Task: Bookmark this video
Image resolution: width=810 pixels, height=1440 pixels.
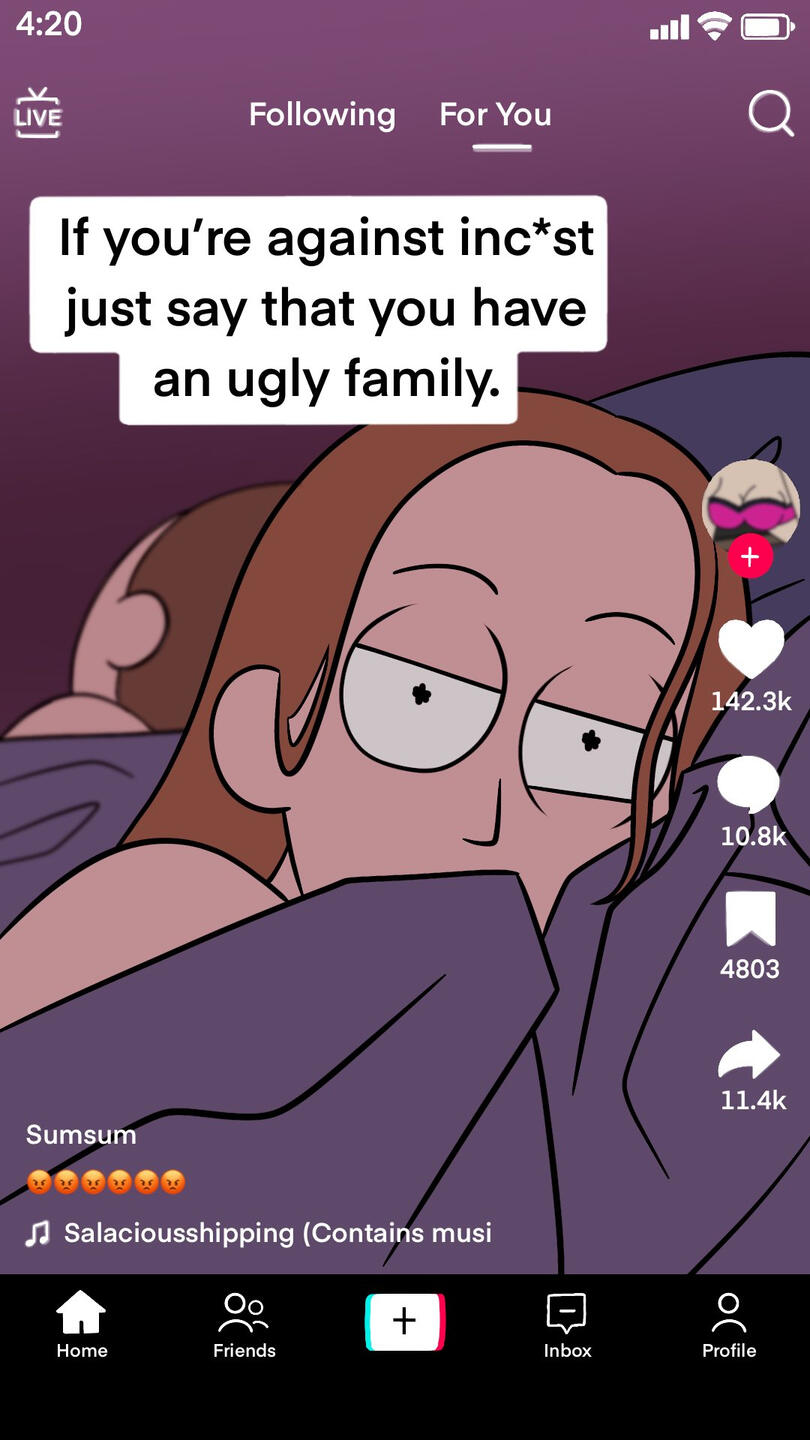Action: (x=750, y=919)
